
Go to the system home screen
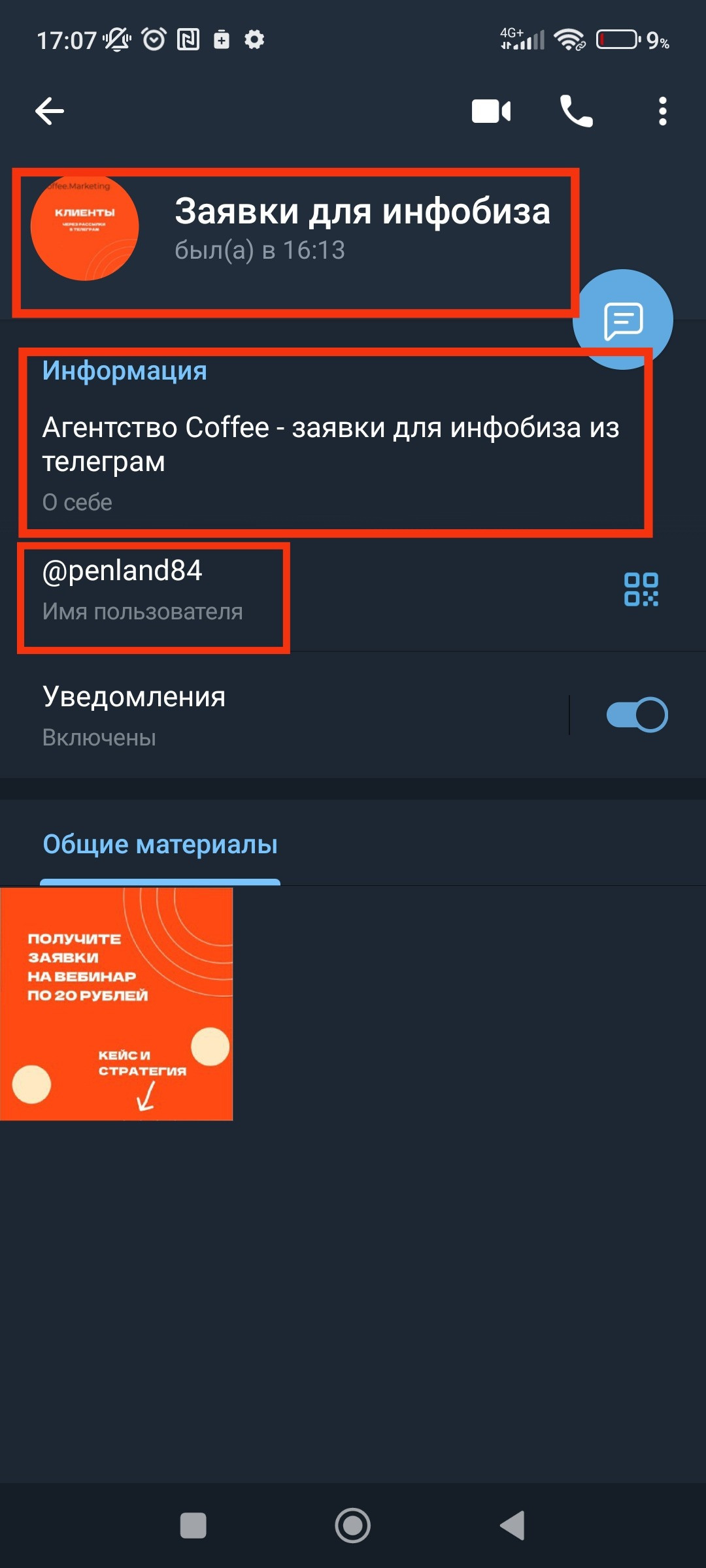pyautogui.click(x=353, y=1526)
